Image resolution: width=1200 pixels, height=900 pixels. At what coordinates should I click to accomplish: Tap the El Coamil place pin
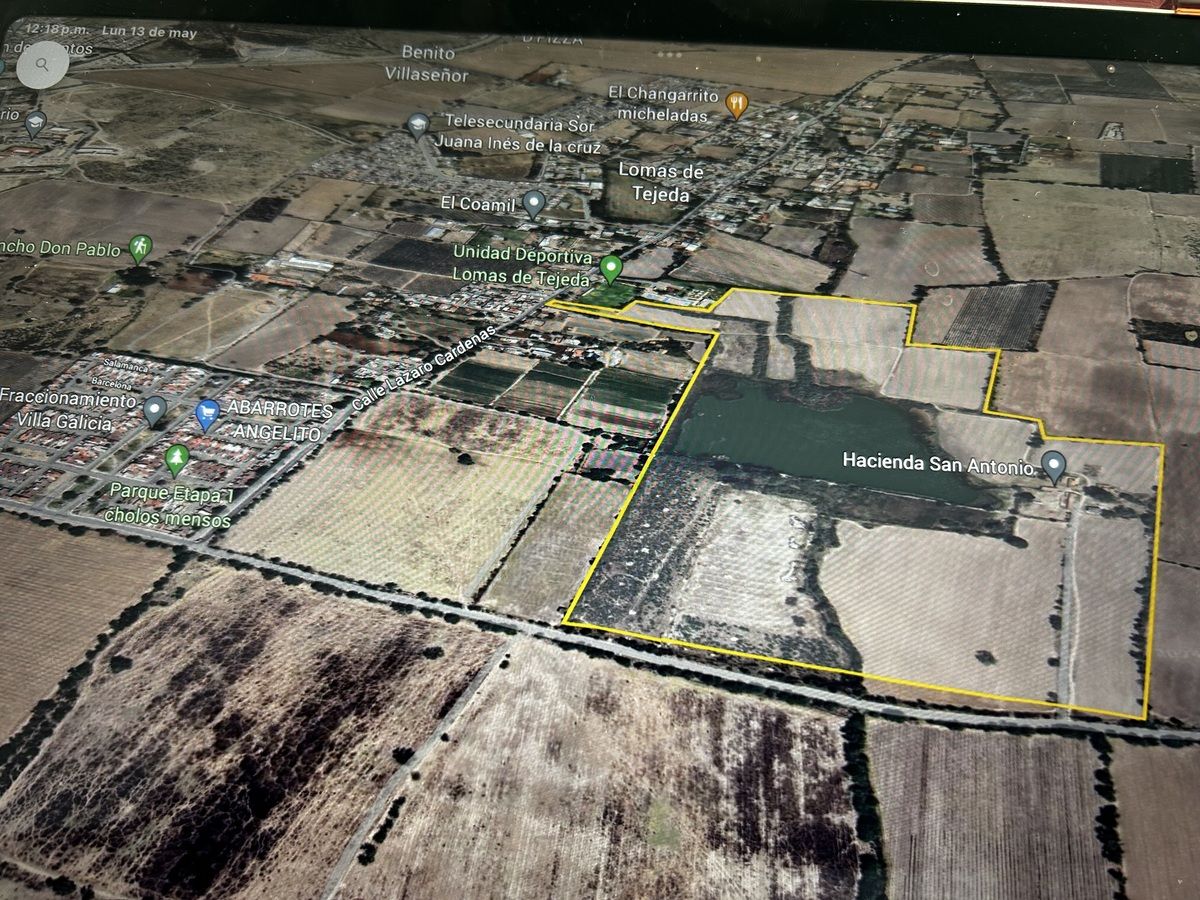(534, 203)
